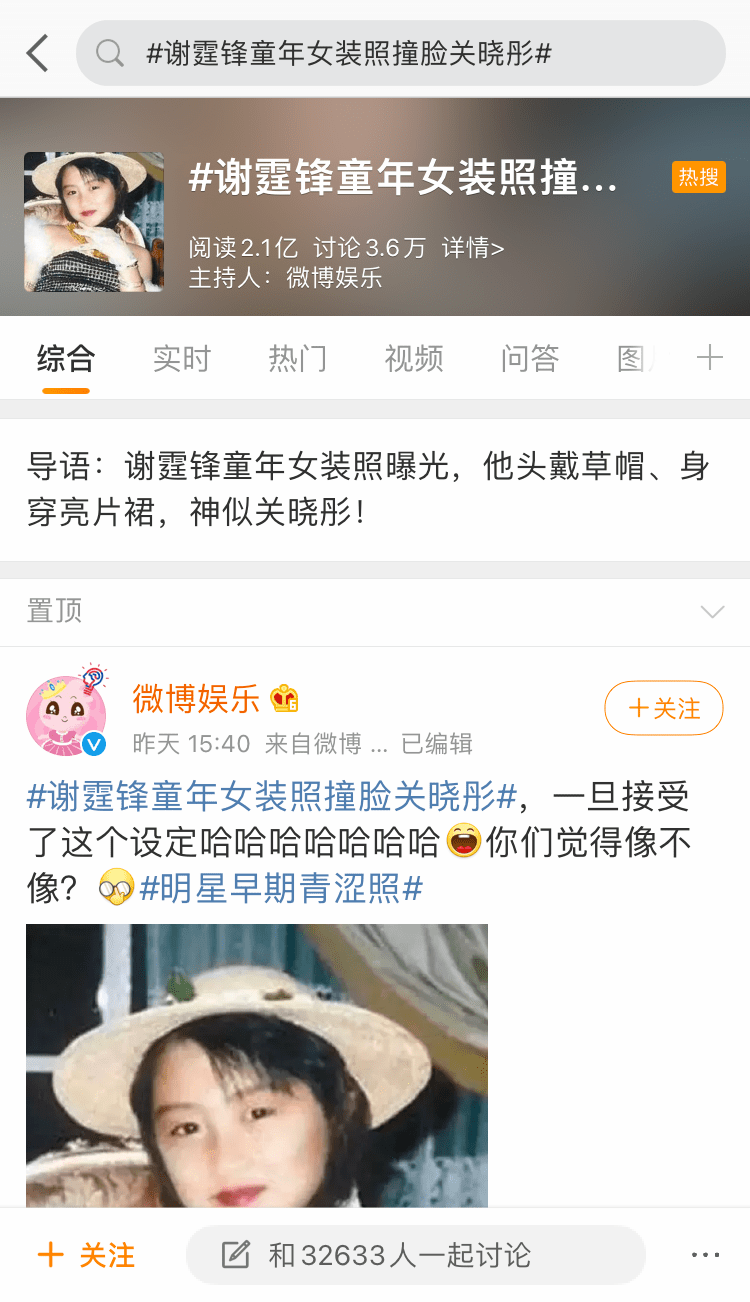Open the topic cover image in header
This screenshot has width=750, height=1302.
(x=94, y=222)
